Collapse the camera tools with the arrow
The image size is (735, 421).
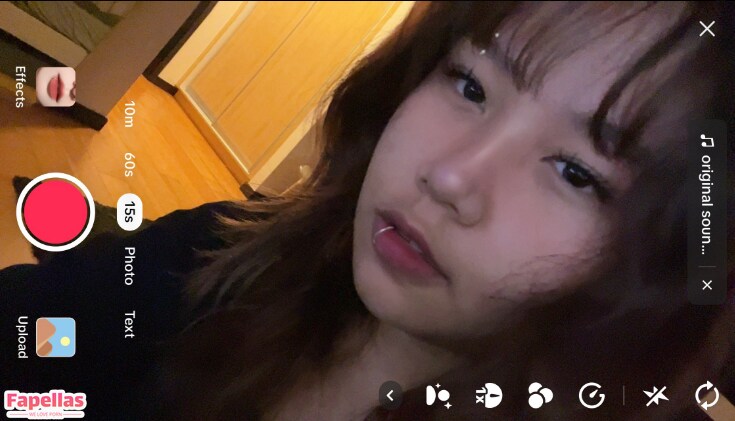[390, 396]
